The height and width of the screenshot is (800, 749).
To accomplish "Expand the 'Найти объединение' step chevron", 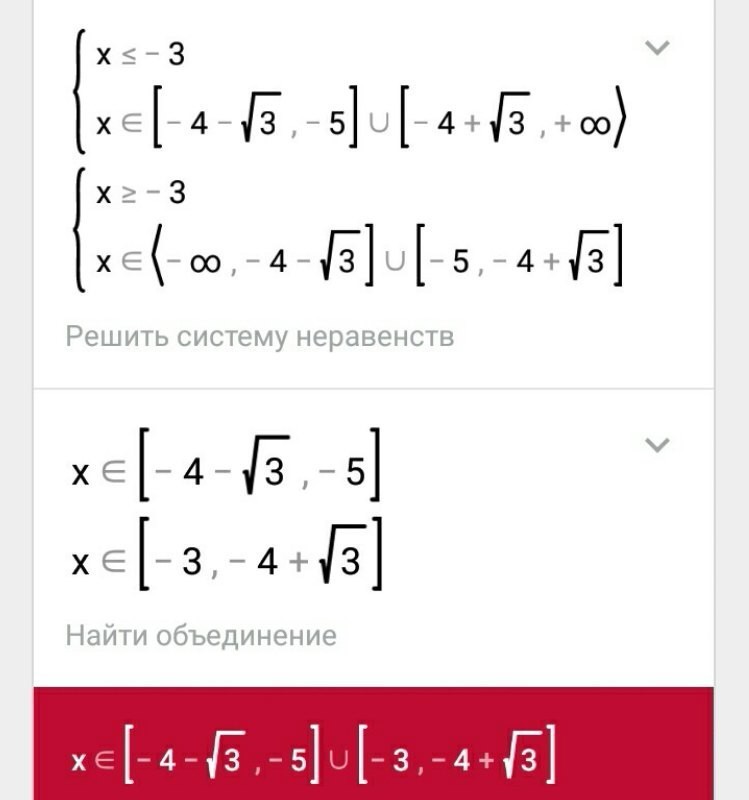I will point(657,445).
